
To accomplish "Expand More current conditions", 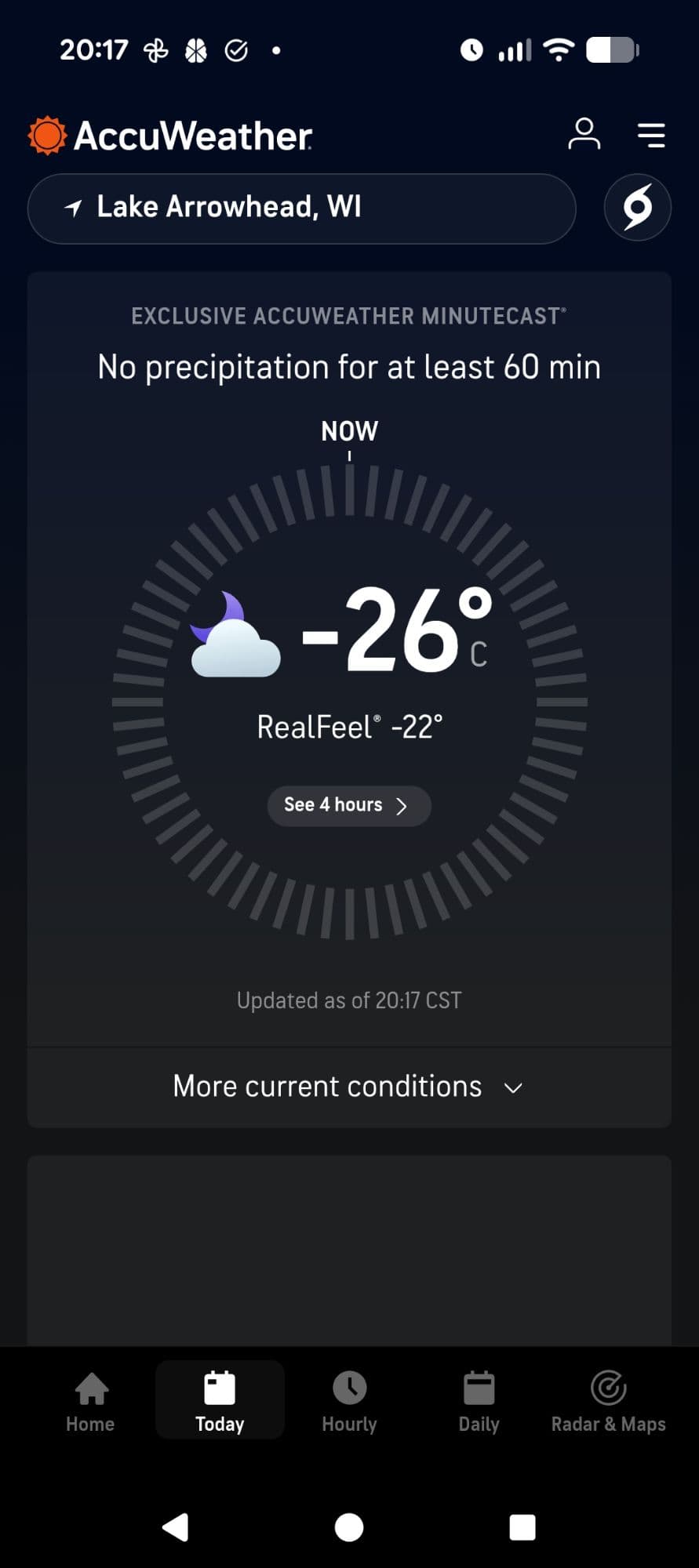I will click(x=349, y=1087).
